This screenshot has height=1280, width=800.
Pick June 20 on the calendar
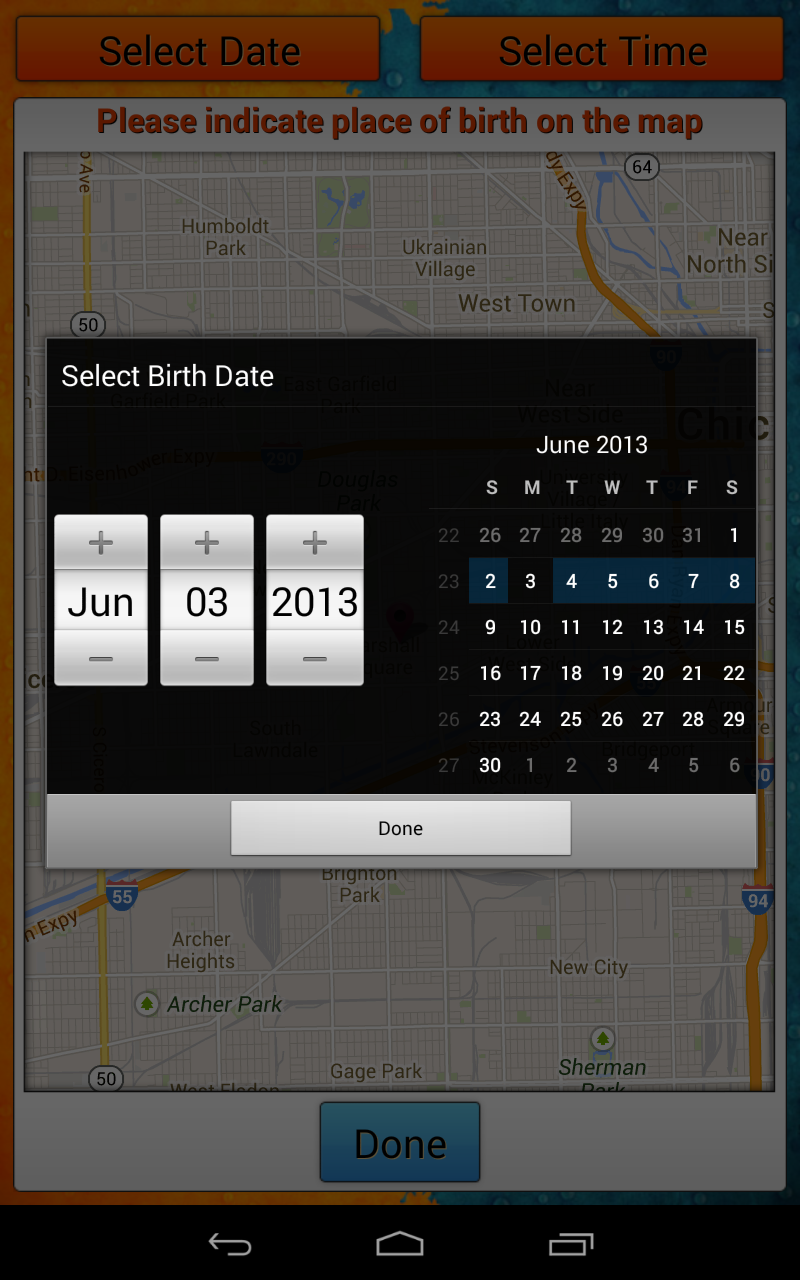pyautogui.click(x=653, y=673)
